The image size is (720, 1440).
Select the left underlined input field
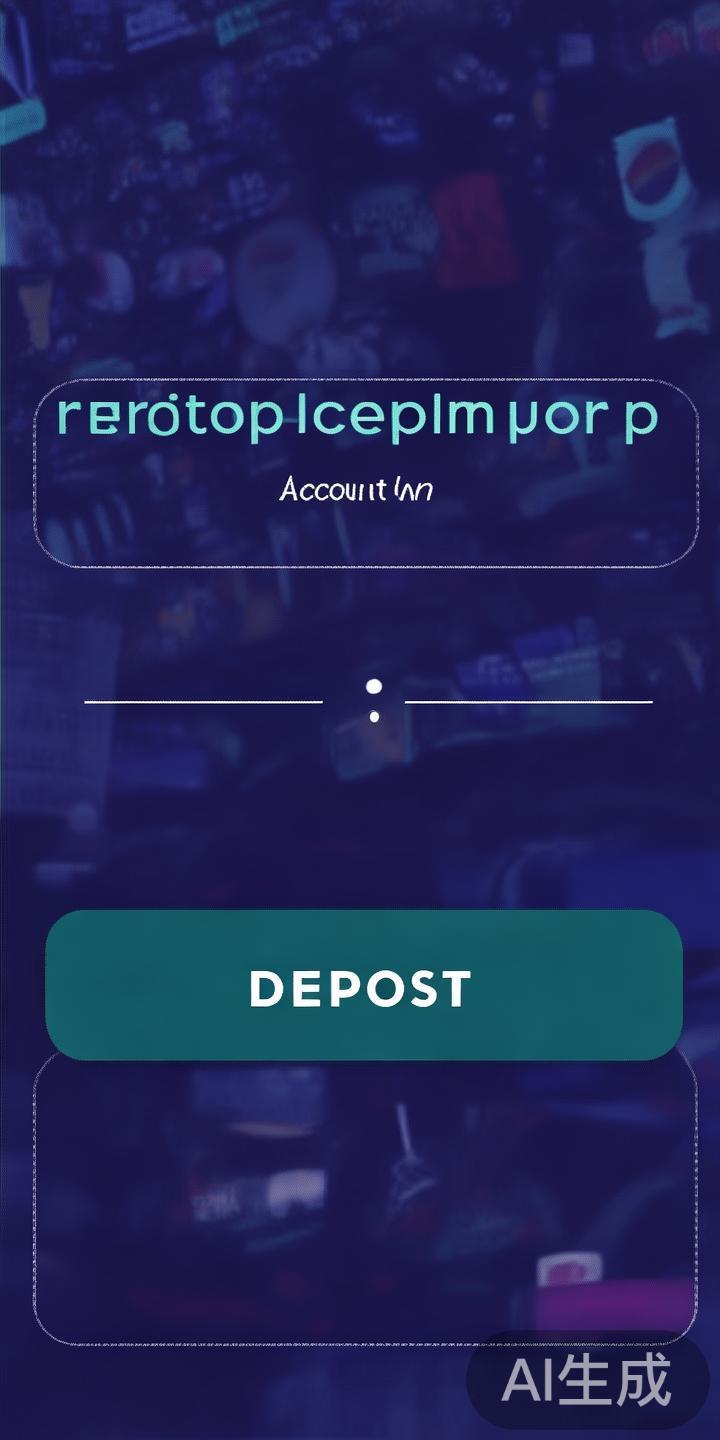pos(203,688)
